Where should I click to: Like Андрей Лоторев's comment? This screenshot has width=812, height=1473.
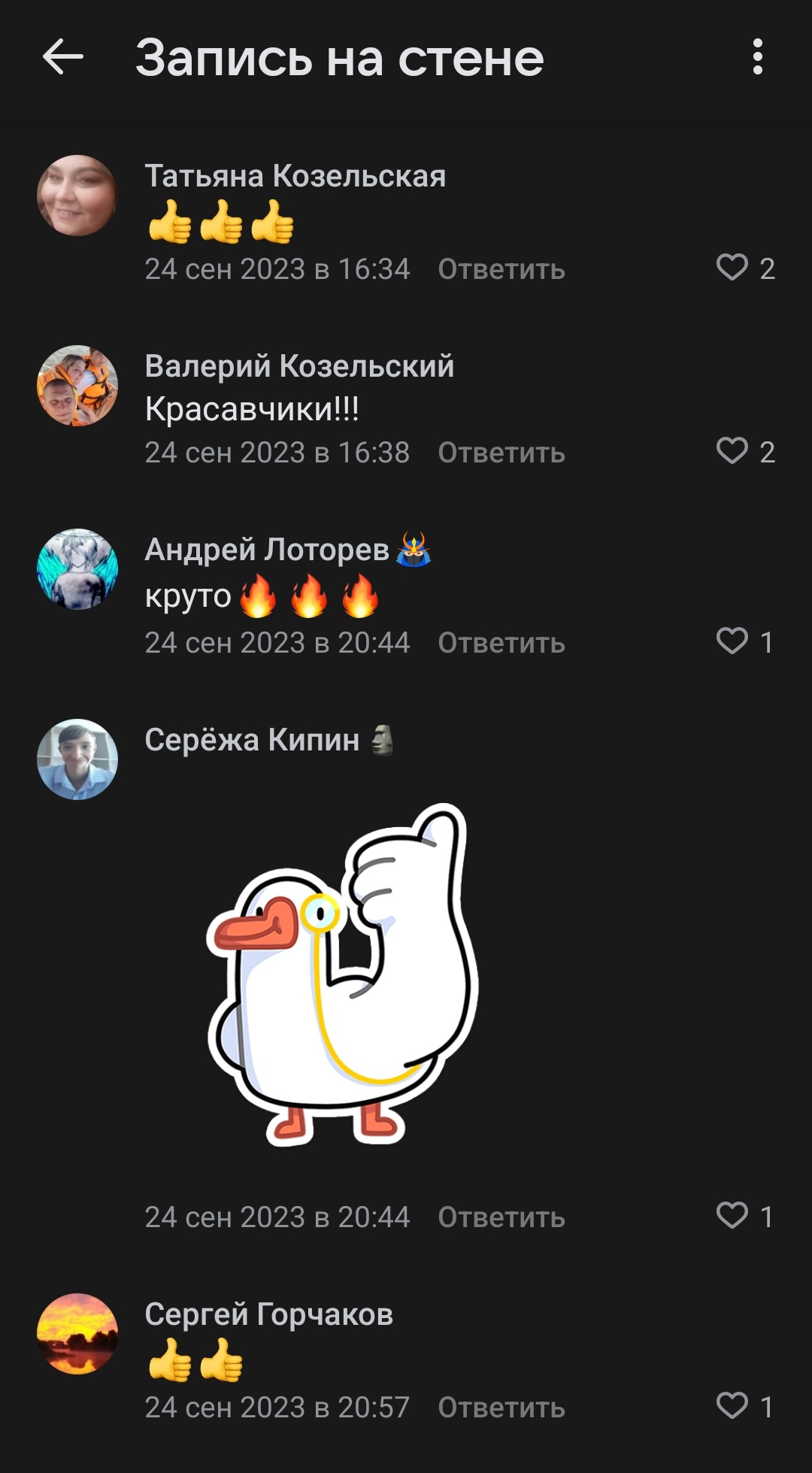tap(732, 641)
